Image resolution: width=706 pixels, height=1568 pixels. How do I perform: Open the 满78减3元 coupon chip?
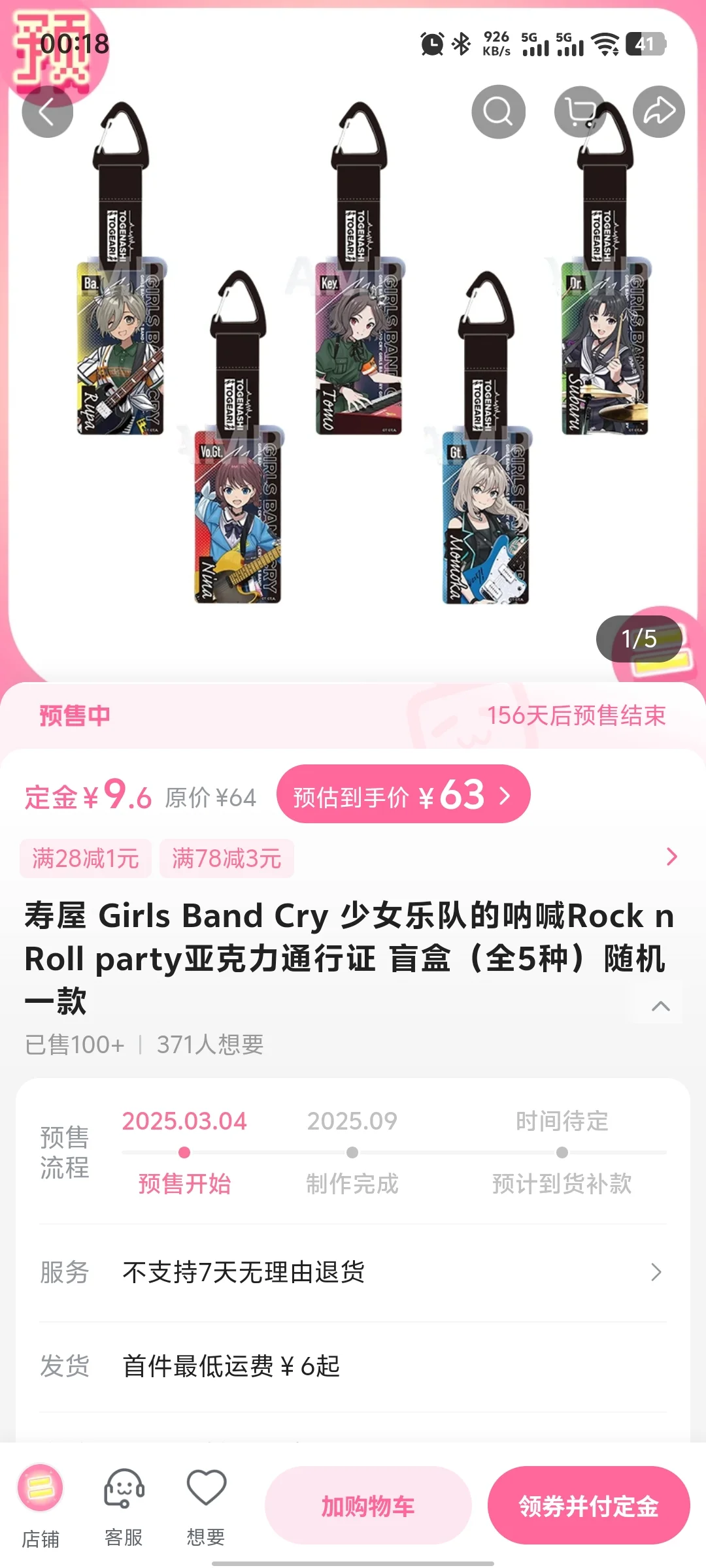pyautogui.click(x=226, y=858)
